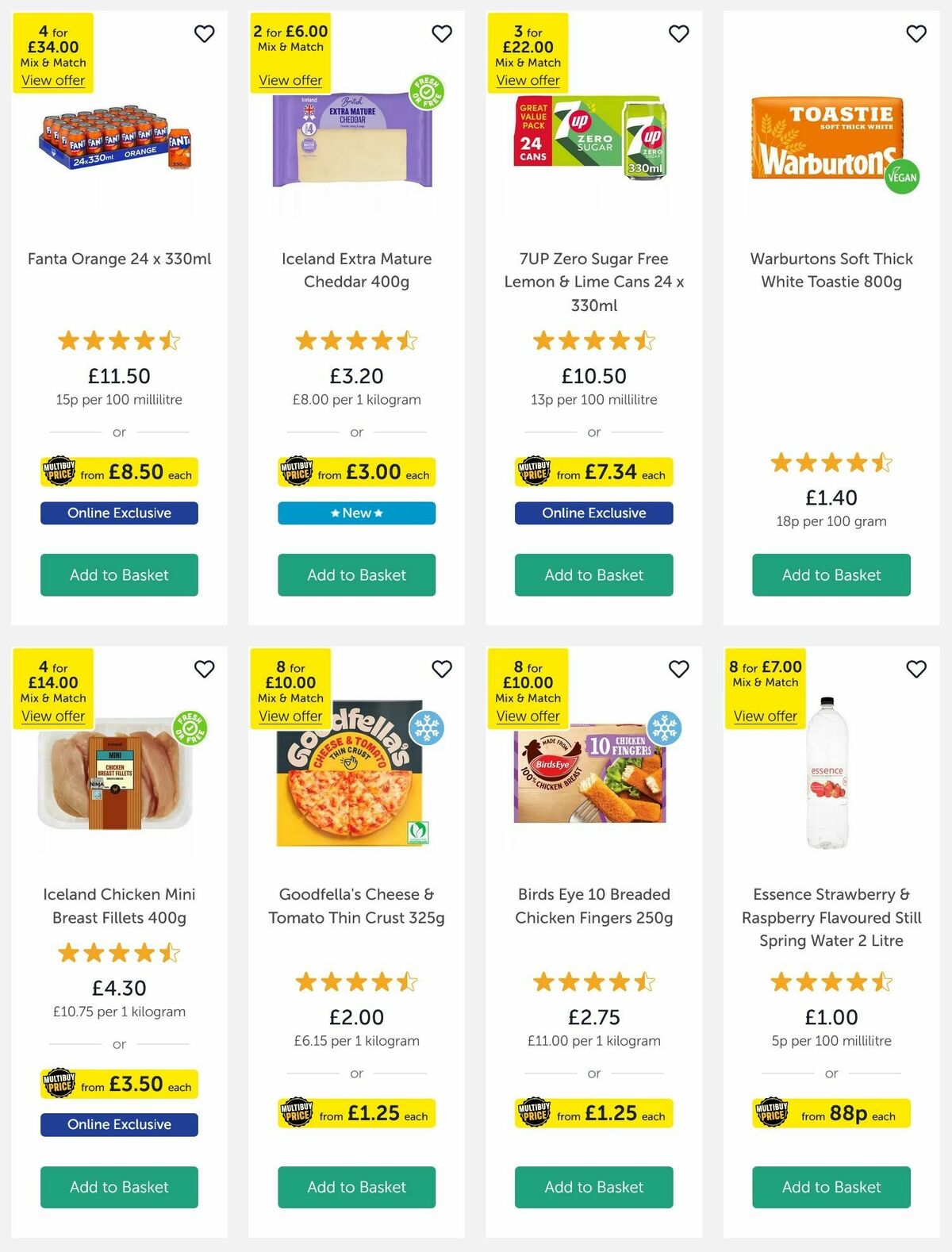Open the 8 for £10.00 Goodfella's offer
The width and height of the screenshot is (952, 1252).
[290, 716]
